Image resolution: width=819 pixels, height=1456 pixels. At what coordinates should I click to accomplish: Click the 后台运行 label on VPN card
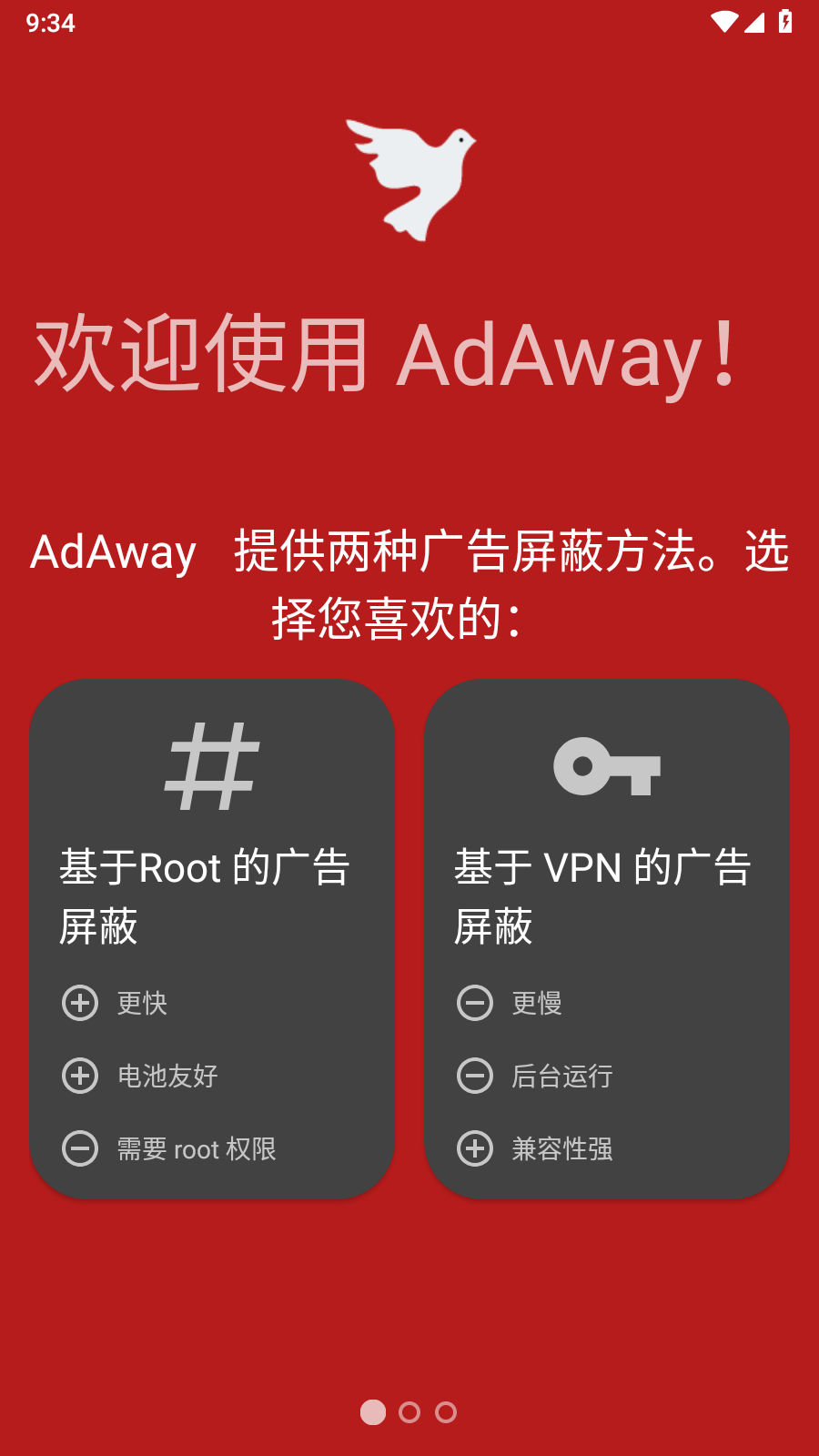pyautogui.click(x=561, y=1077)
